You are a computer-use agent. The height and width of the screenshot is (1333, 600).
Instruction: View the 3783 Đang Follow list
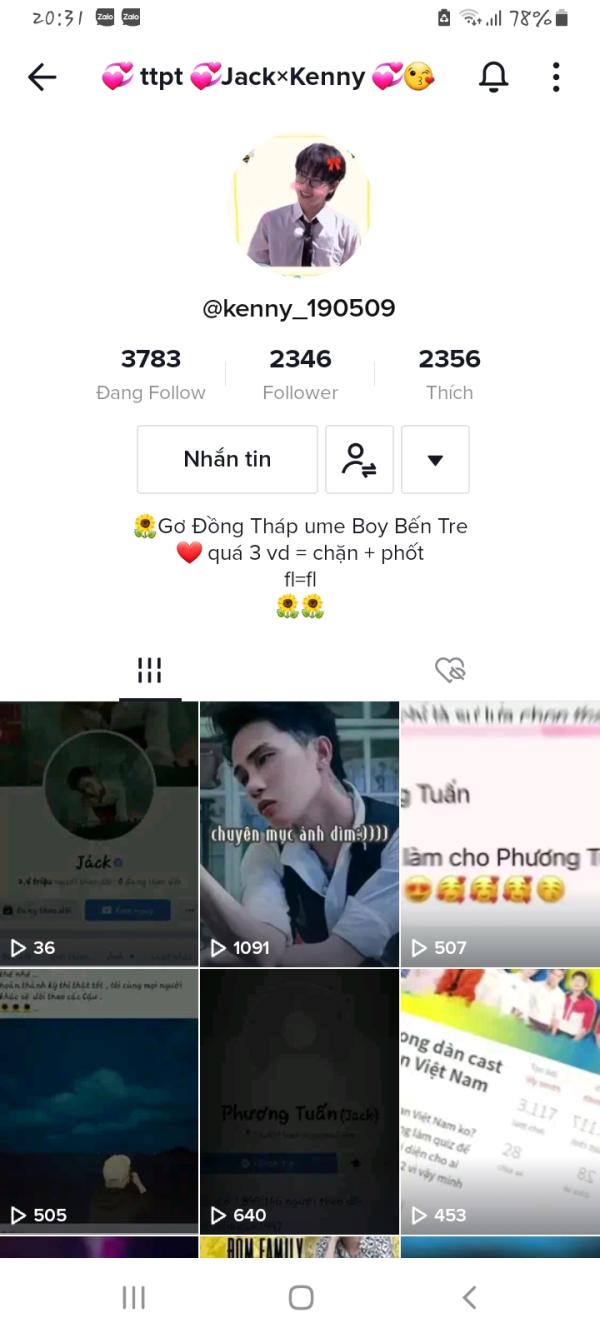[x=151, y=374]
